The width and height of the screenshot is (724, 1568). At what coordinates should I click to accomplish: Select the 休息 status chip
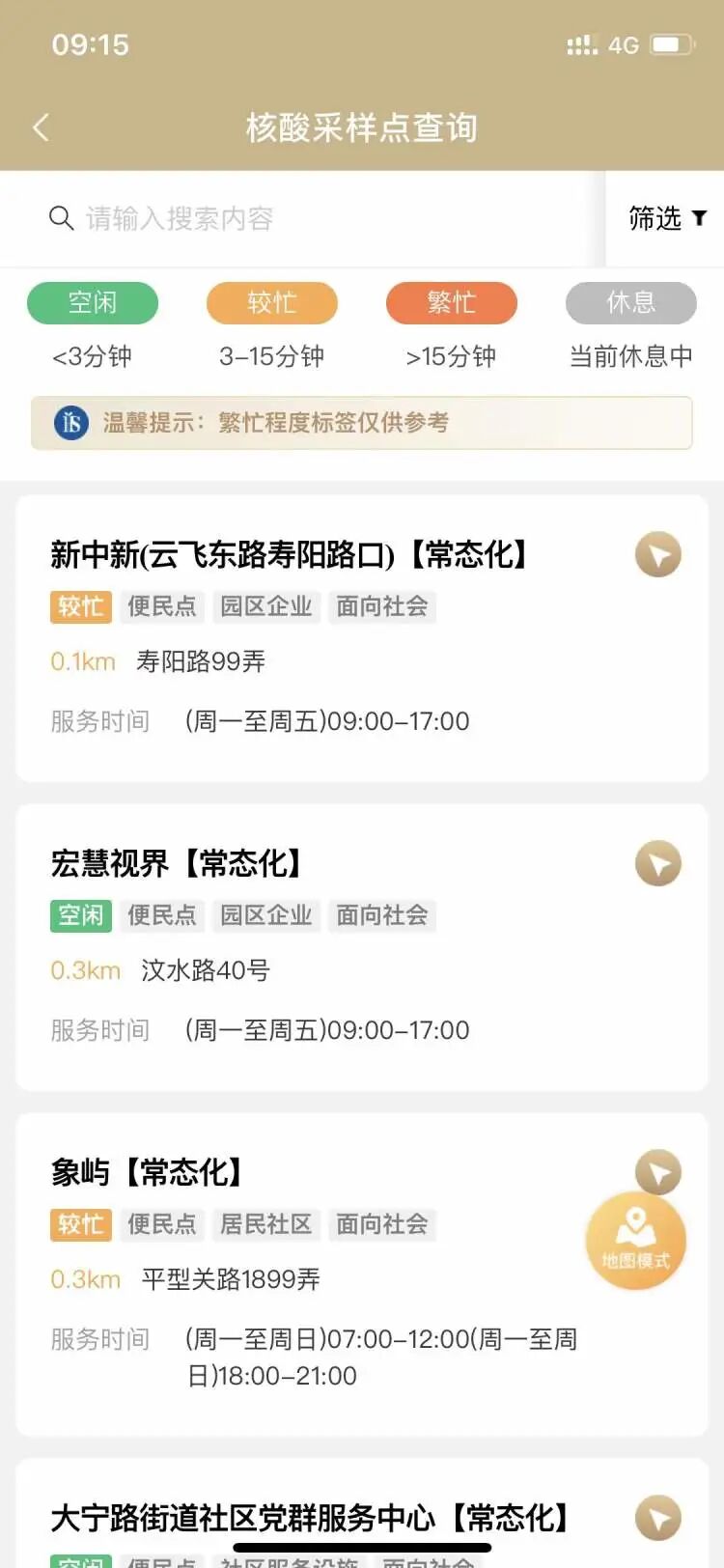631,303
